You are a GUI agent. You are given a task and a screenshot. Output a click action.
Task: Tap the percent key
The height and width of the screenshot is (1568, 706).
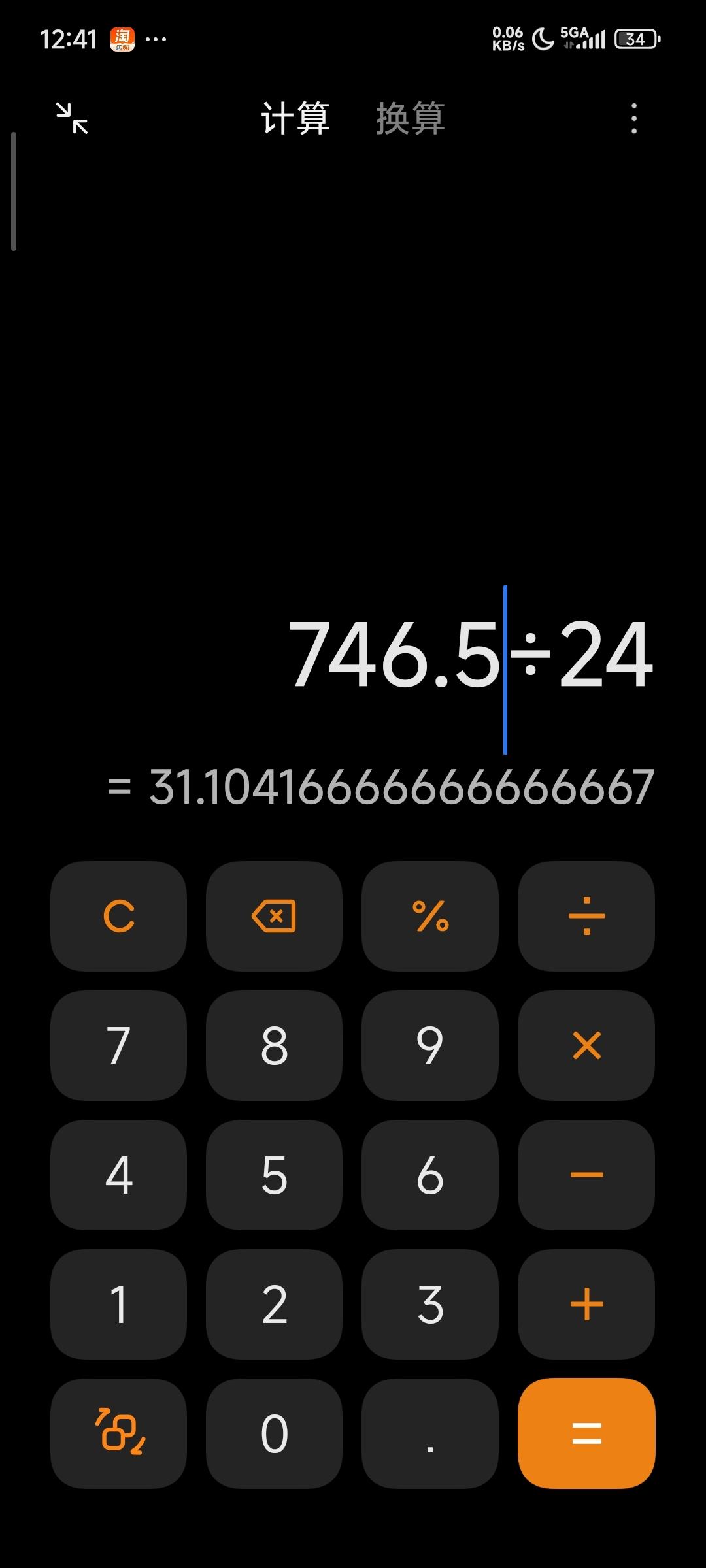[430, 916]
